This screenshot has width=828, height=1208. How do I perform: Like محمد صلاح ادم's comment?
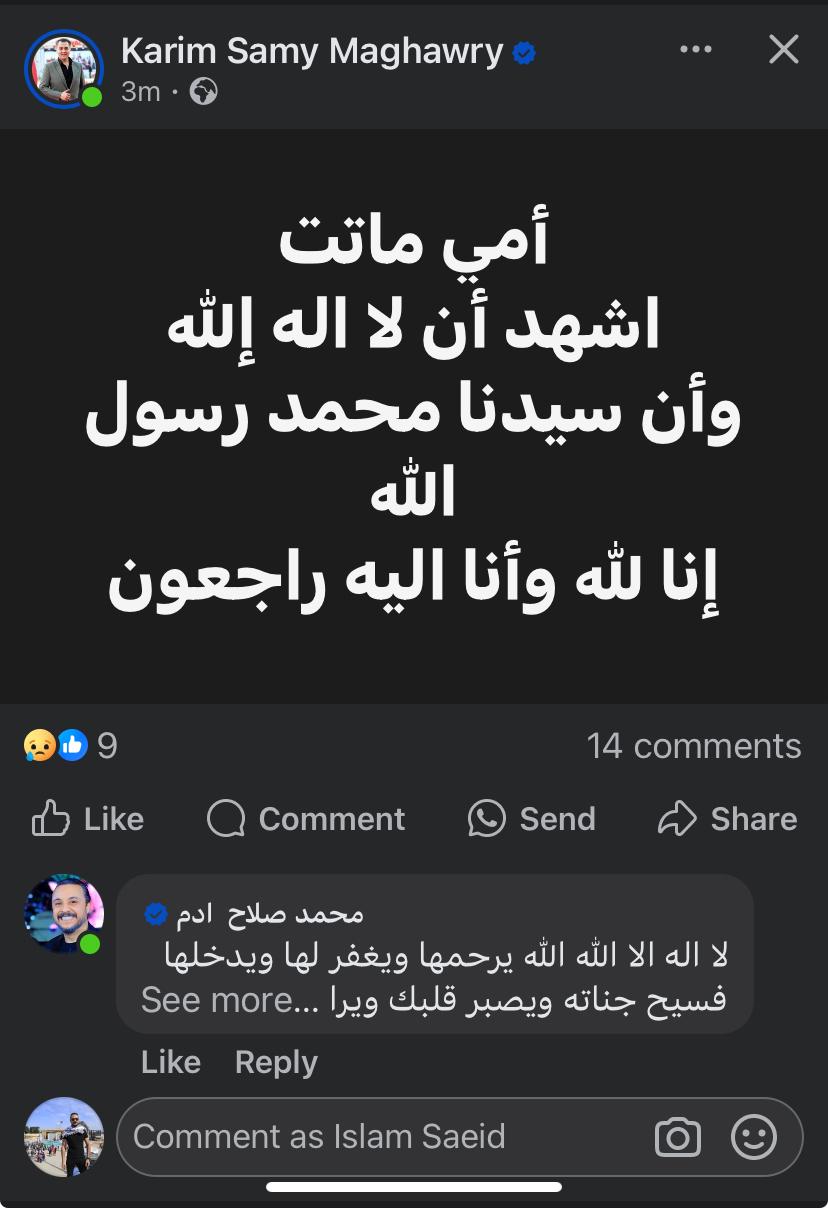[171, 1062]
